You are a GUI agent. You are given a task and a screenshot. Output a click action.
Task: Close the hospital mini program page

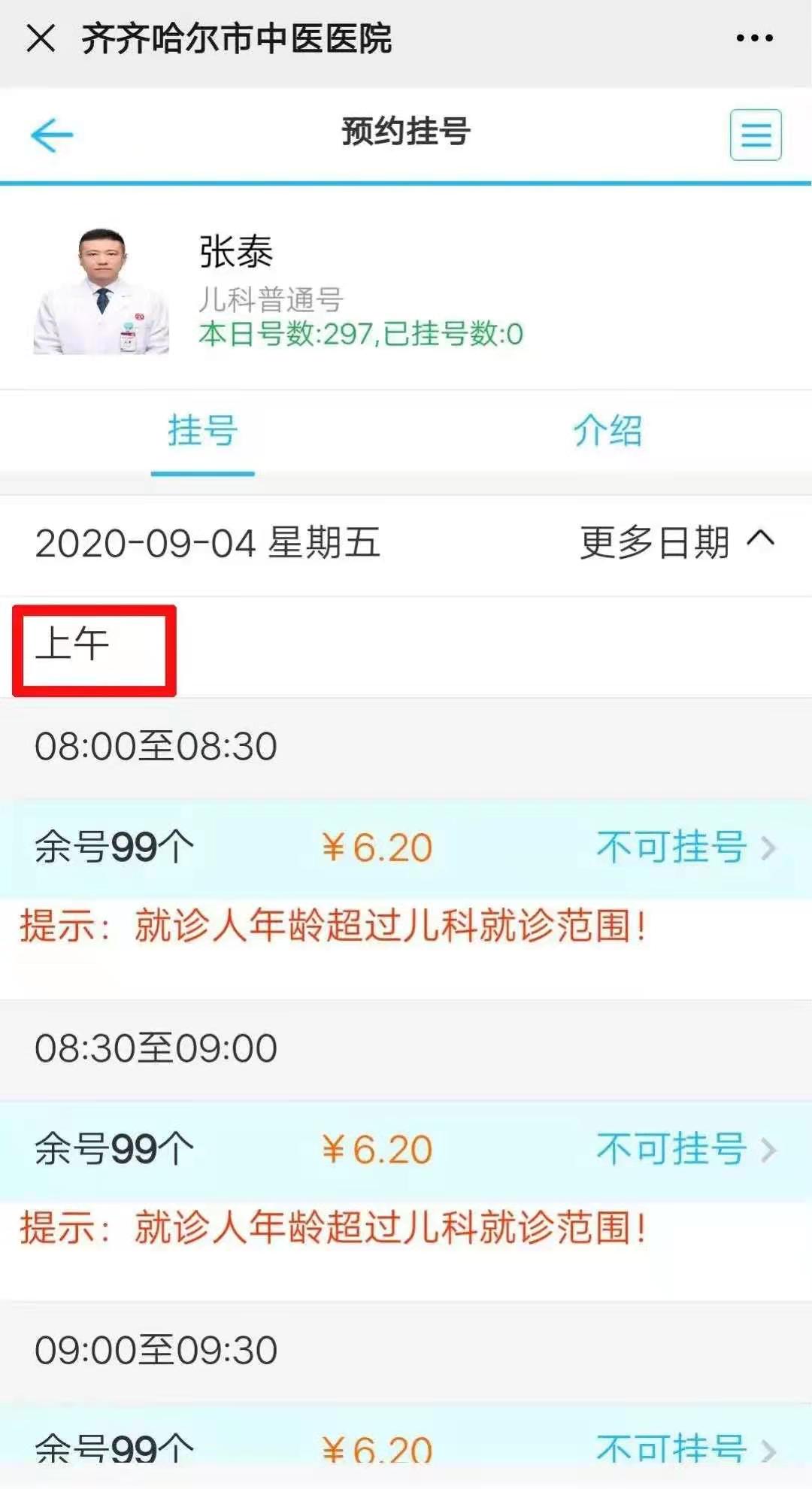coord(41,38)
